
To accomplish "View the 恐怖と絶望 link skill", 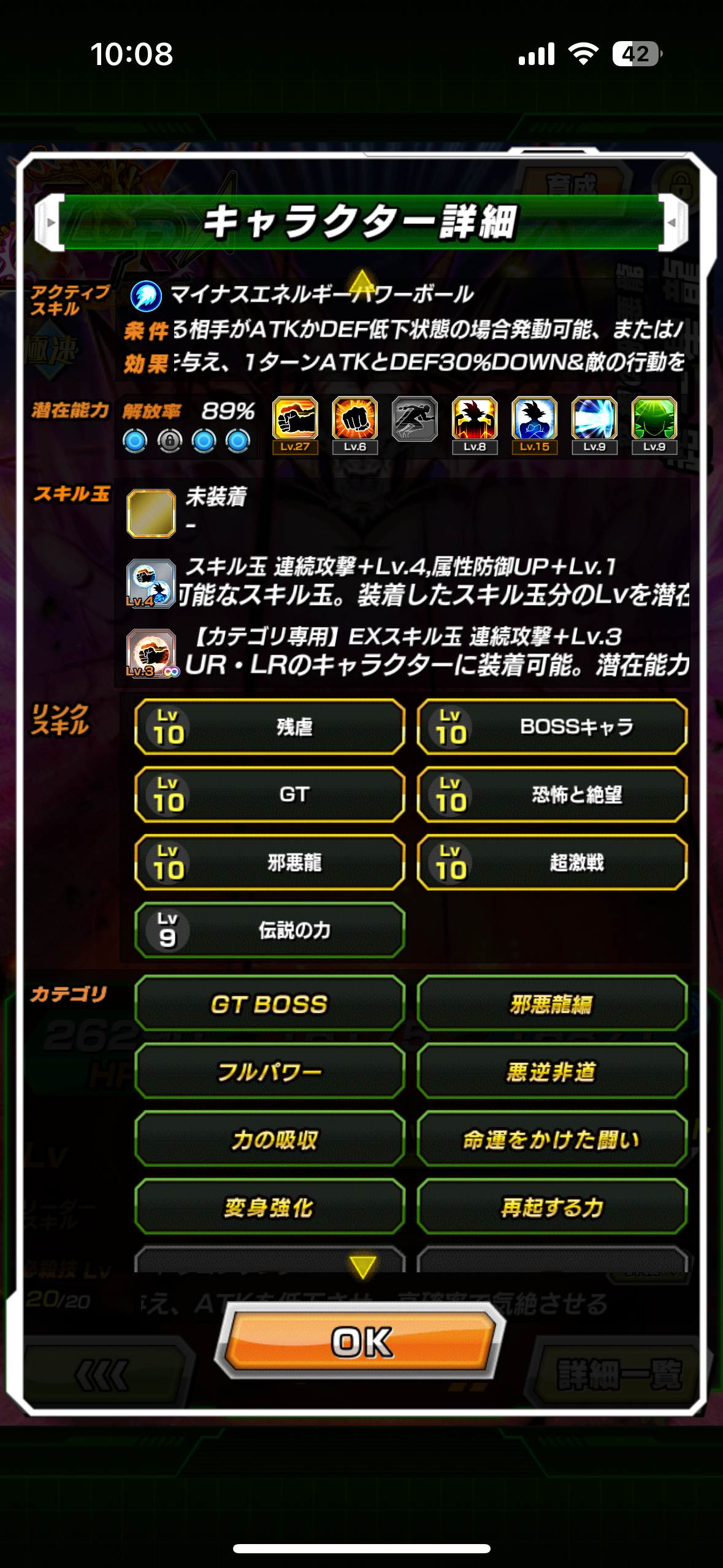I will tap(552, 794).
